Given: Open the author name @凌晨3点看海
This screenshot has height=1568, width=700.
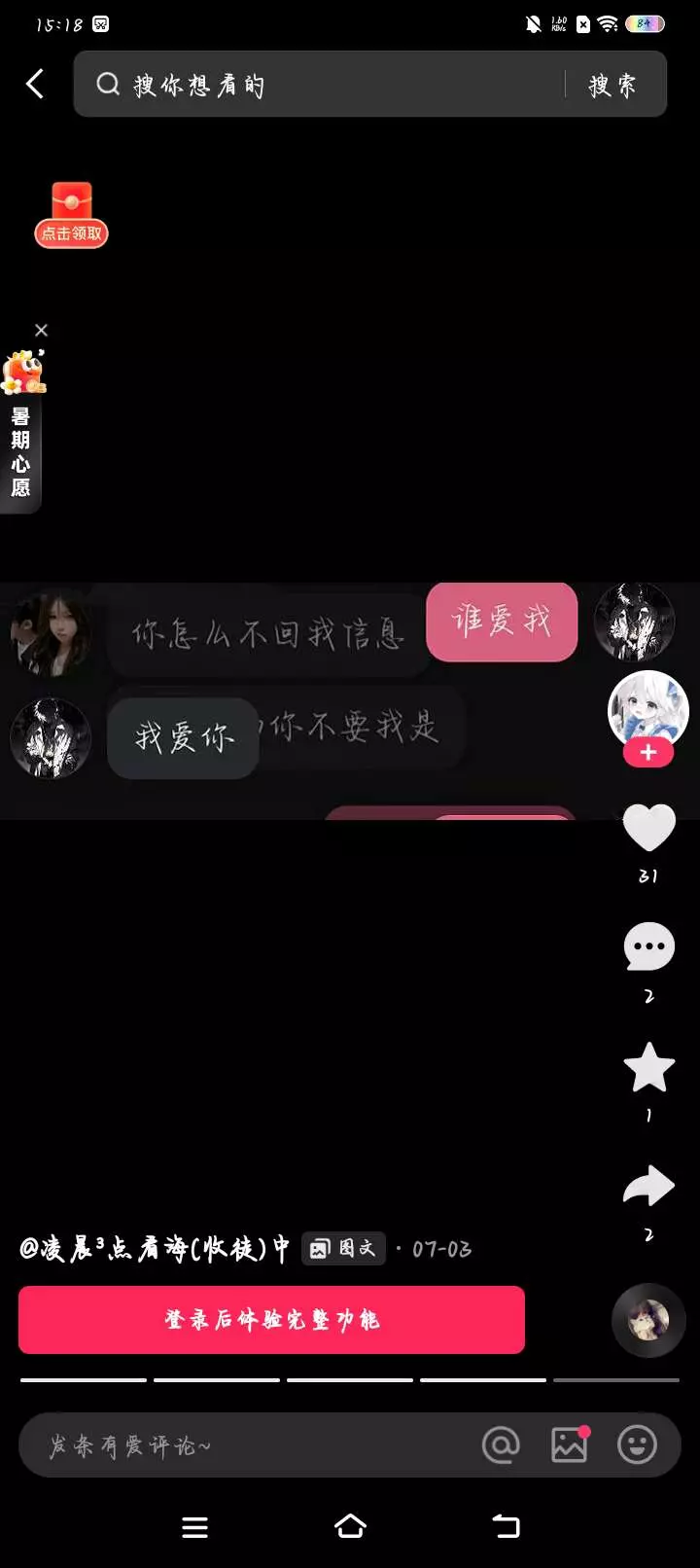Looking at the screenshot, I should point(155,1248).
